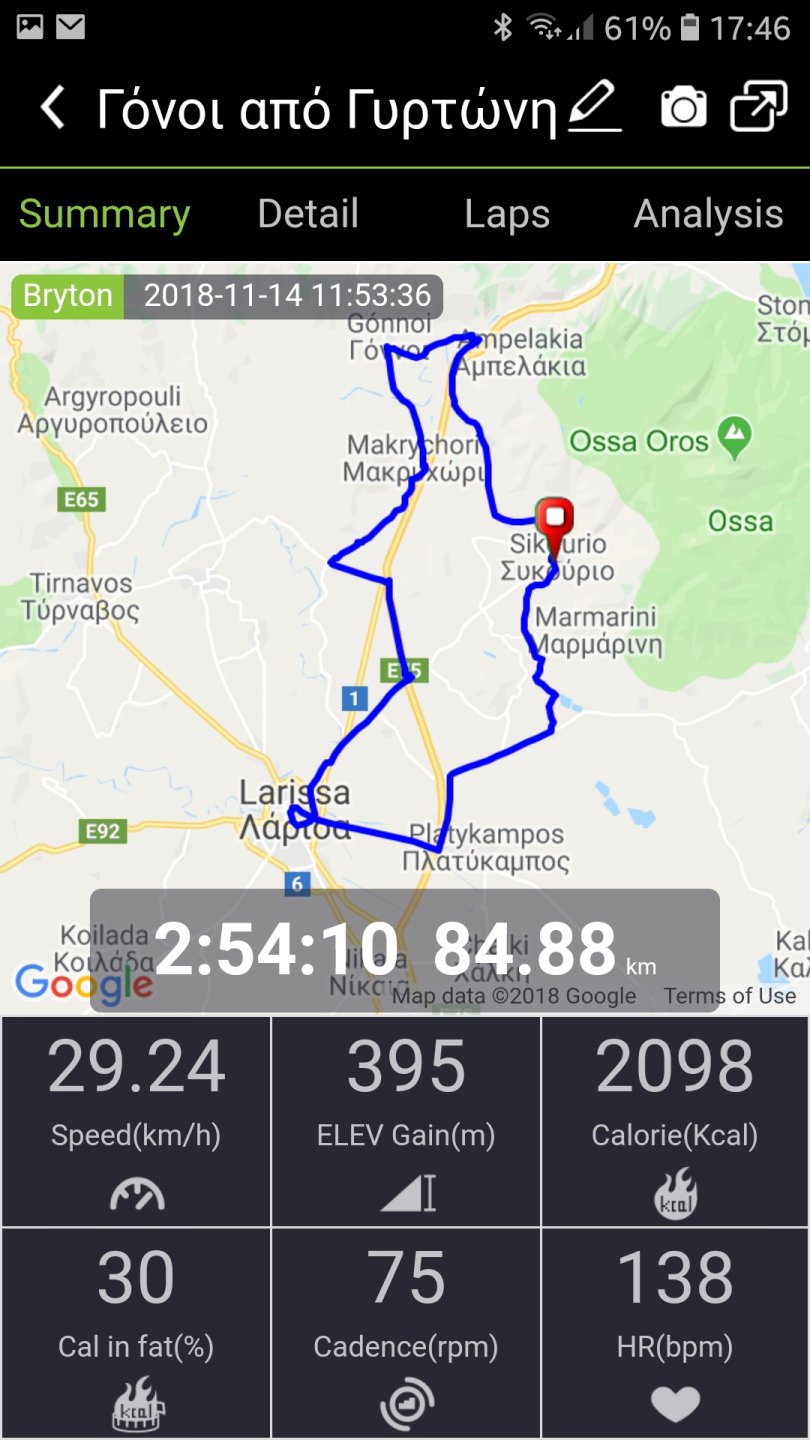Open the camera to add photo
This screenshot has width=810, height=1440.
pyautogui.click(x=684, y=107)
